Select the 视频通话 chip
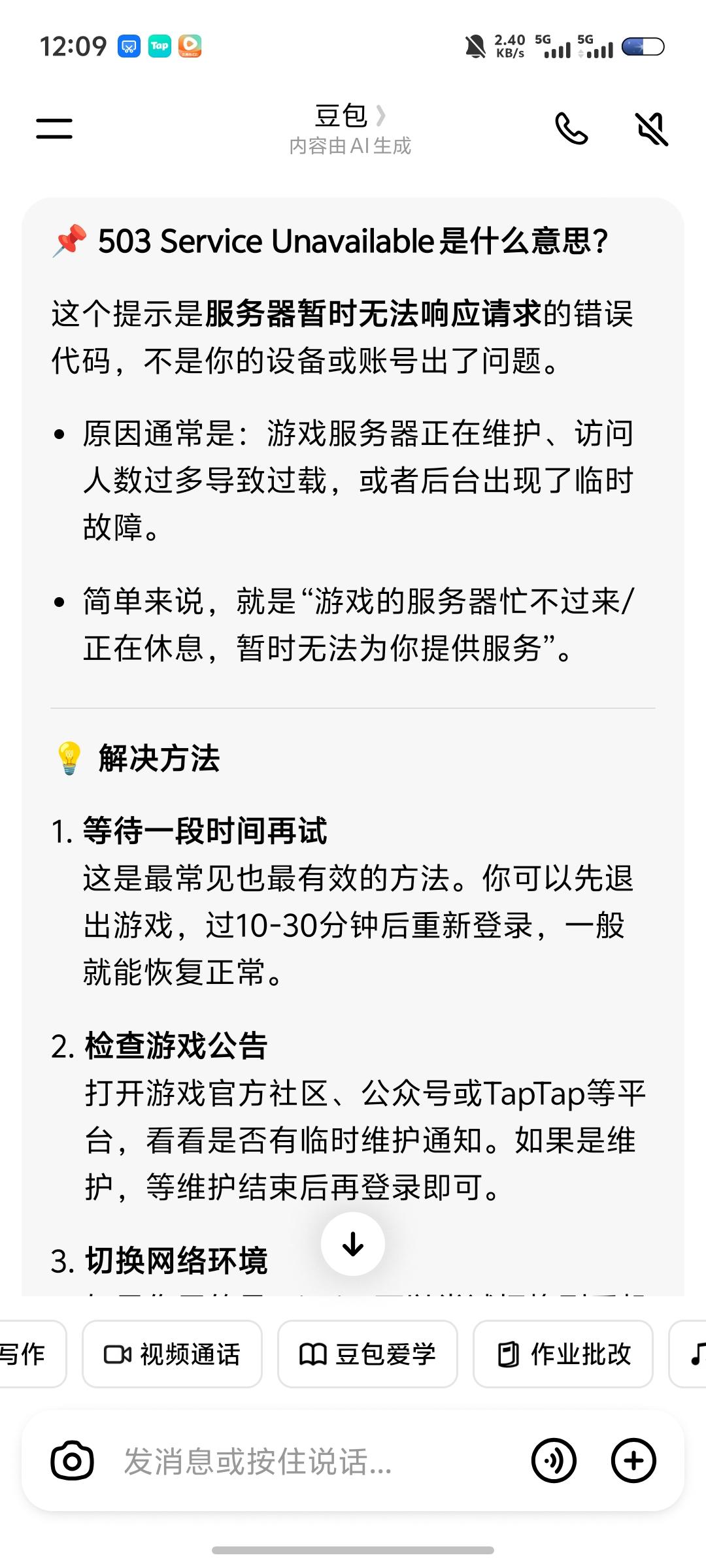 [172, 1354]
